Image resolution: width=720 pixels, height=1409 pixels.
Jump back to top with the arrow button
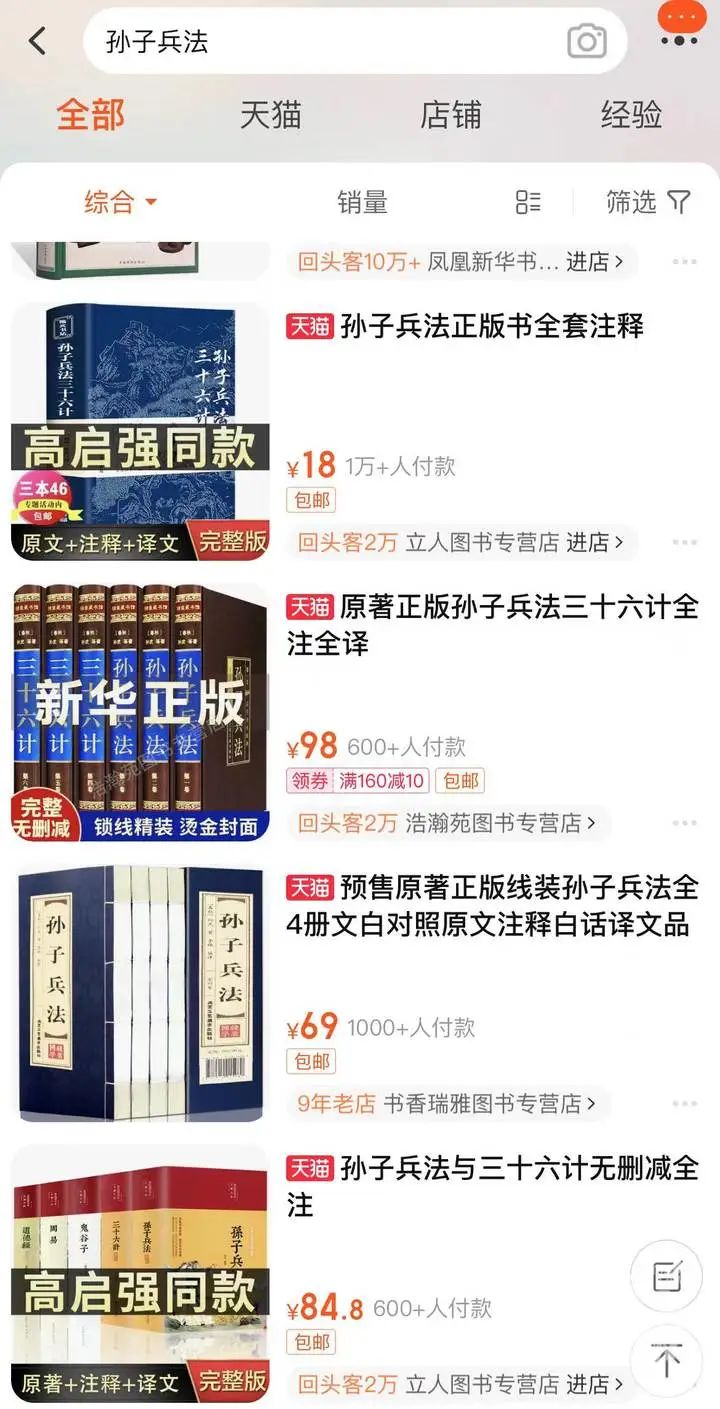coord(666,1361)
